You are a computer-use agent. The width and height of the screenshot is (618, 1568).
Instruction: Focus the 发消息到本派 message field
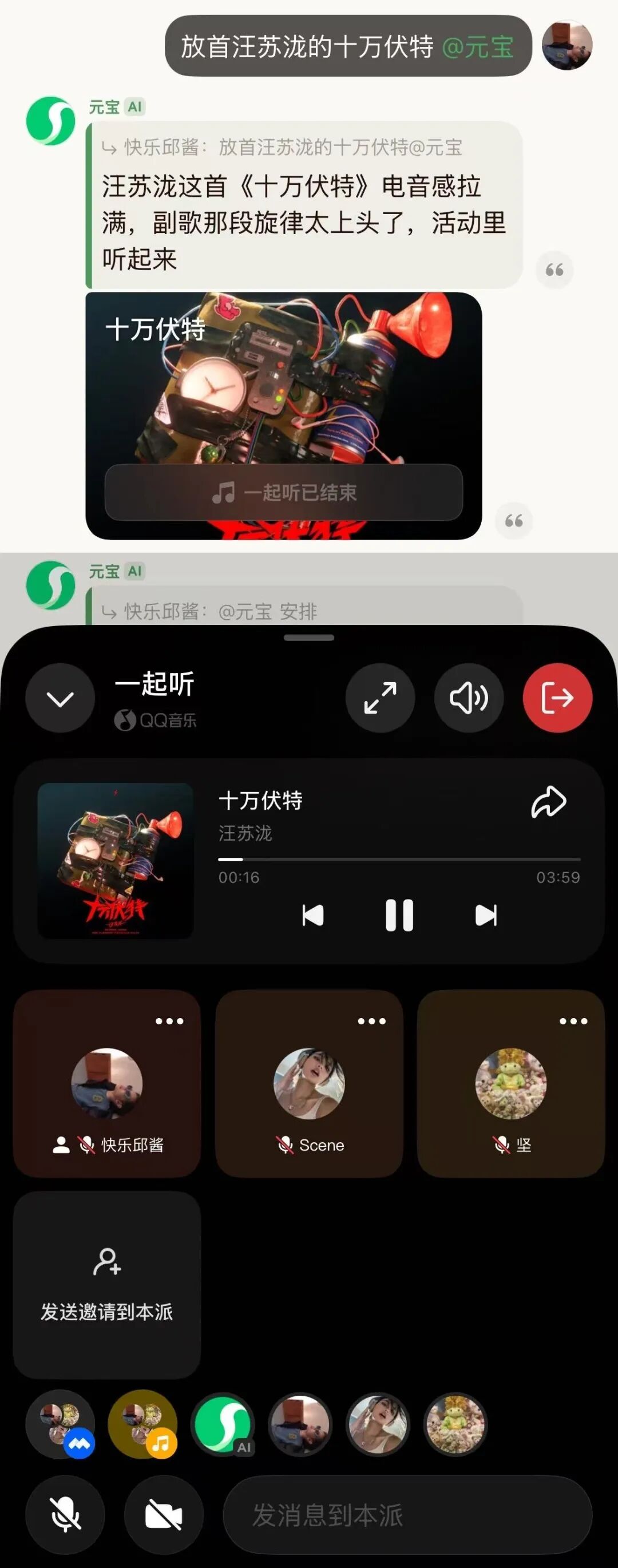(407, 1515)
